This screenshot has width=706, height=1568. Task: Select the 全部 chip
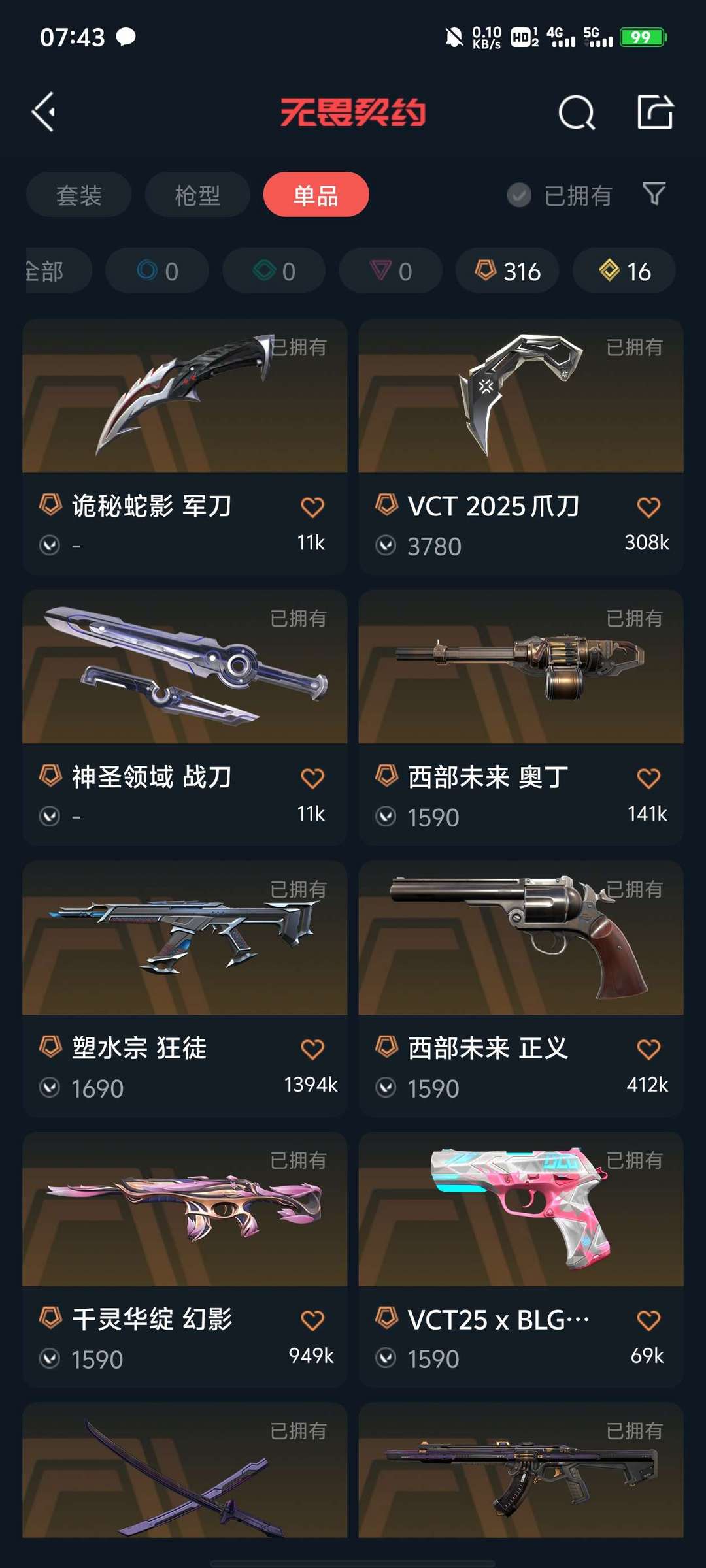(49, 270)
